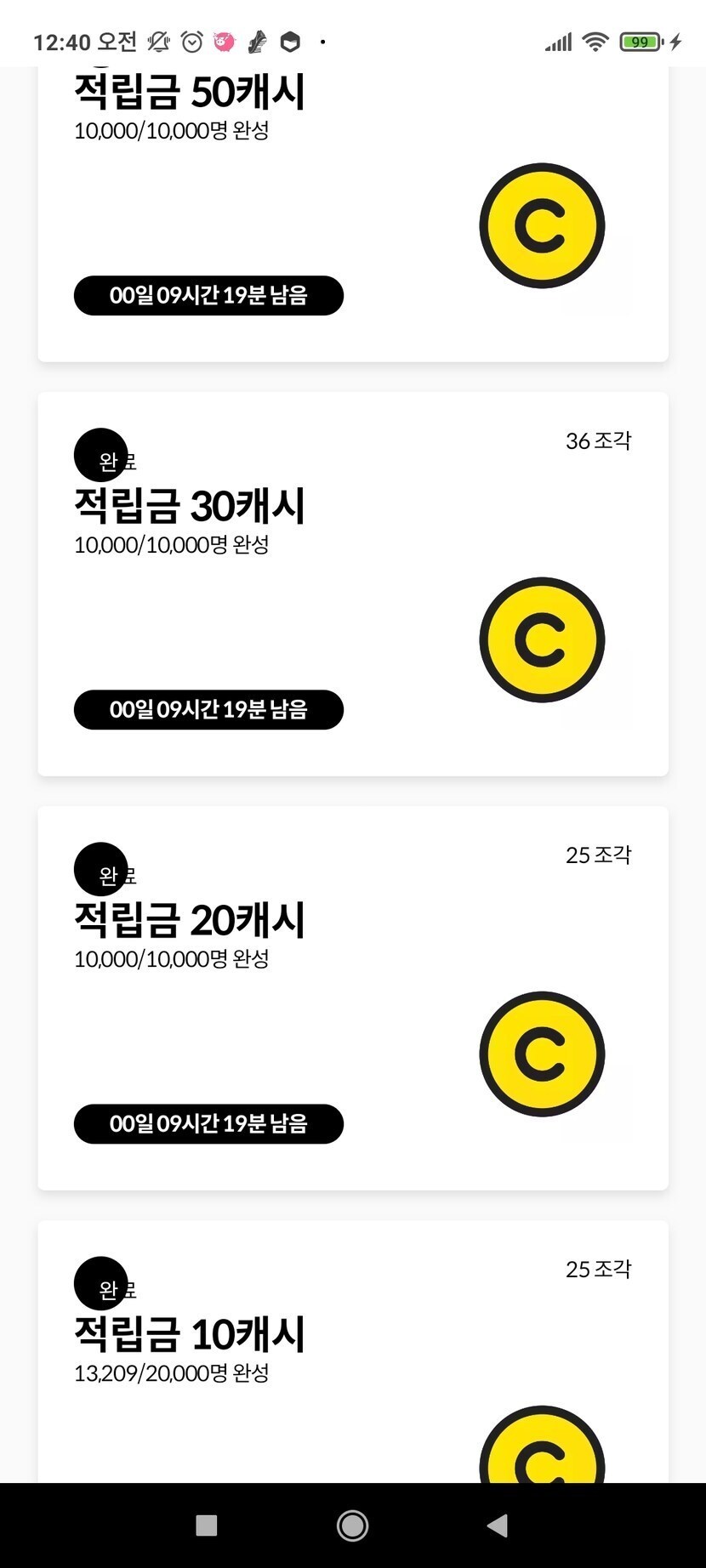View the 적립금 10캐시 reward card
This screenshot has width=706, height=1568.
[353, 1352]
